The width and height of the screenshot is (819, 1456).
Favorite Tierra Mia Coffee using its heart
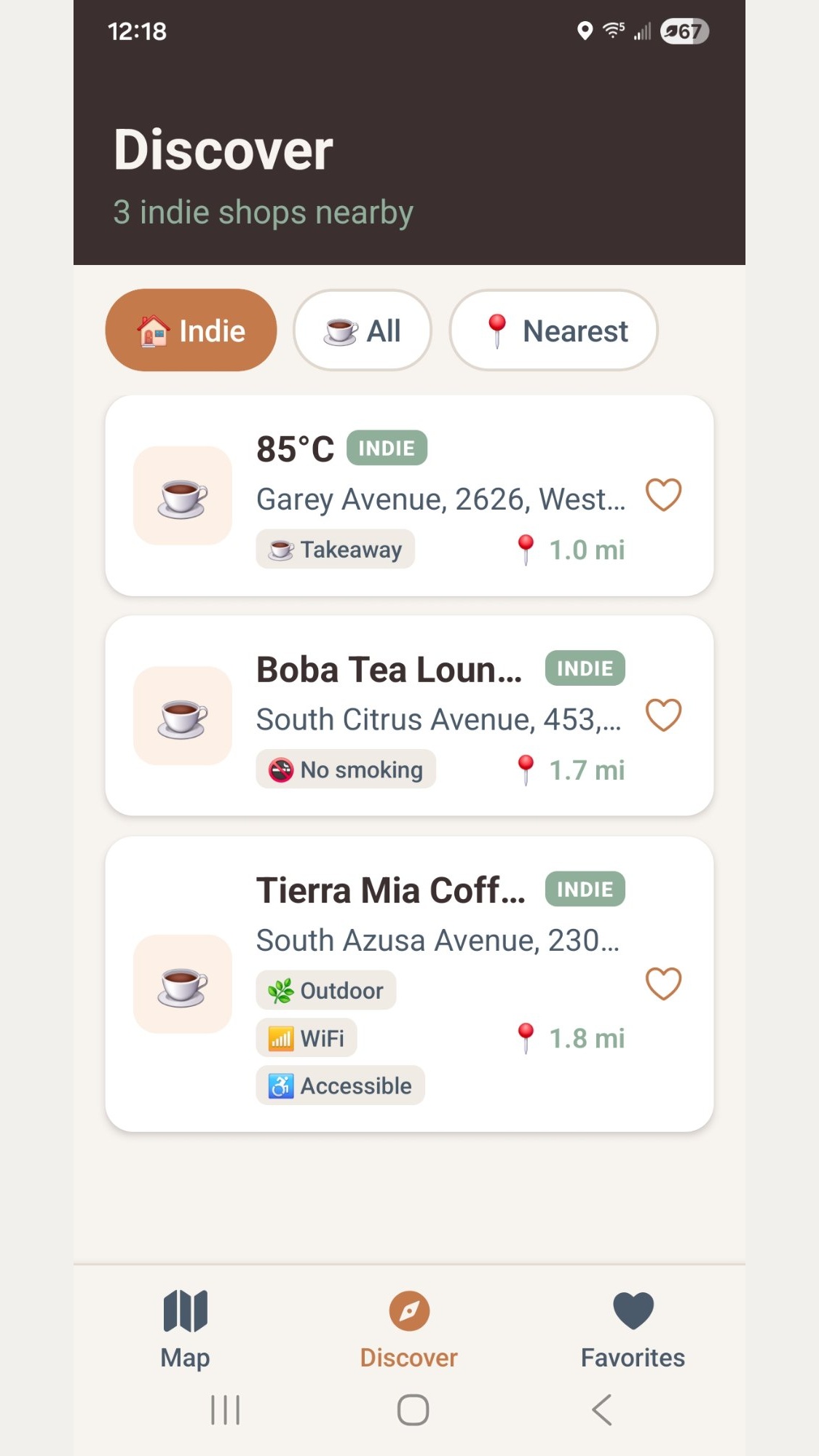pos(662,984)
